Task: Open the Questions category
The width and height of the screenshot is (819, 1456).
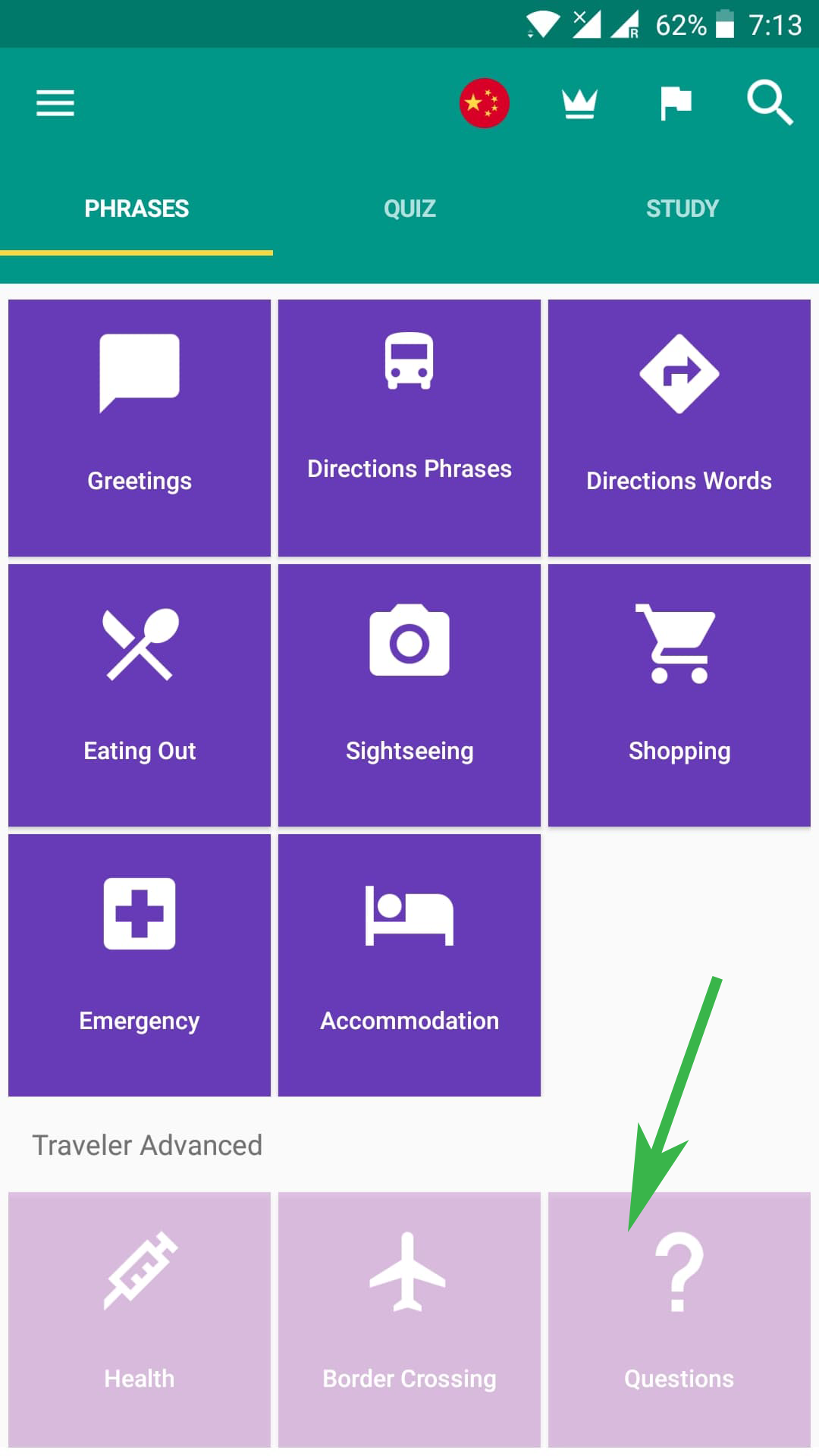Action: (679, 1319)
